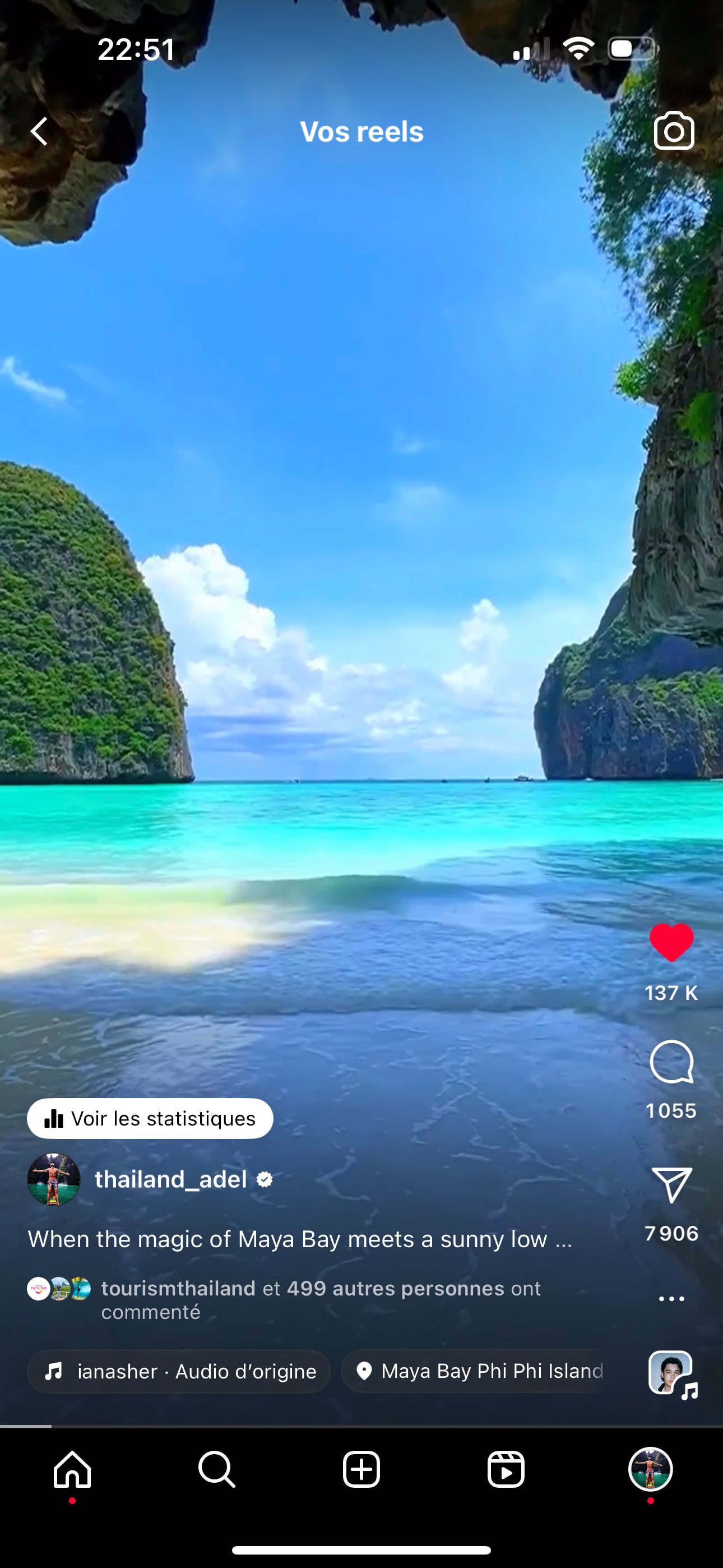
Task: Go to the Home tab
Action: pos(72,1469)
